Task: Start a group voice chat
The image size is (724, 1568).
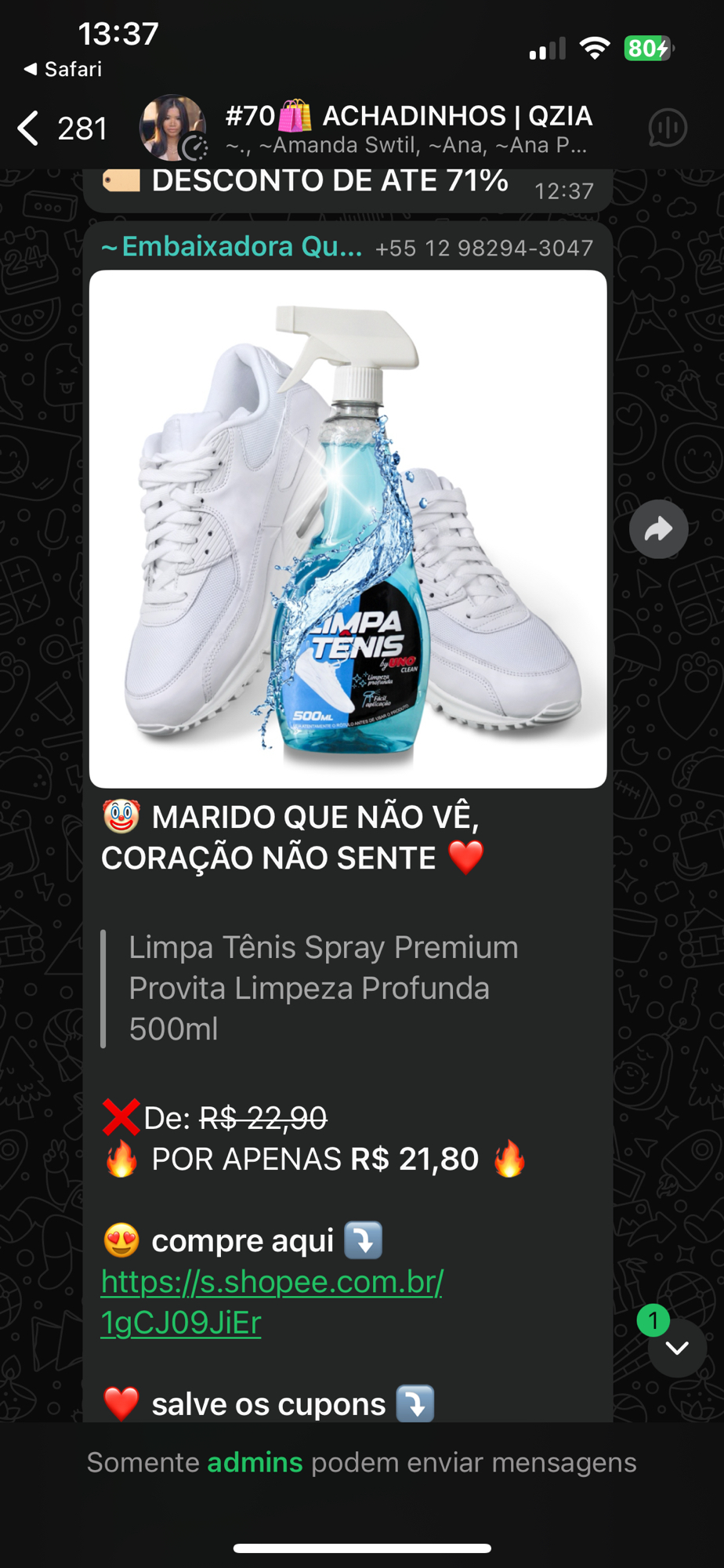Action: (x=668, y=128)
